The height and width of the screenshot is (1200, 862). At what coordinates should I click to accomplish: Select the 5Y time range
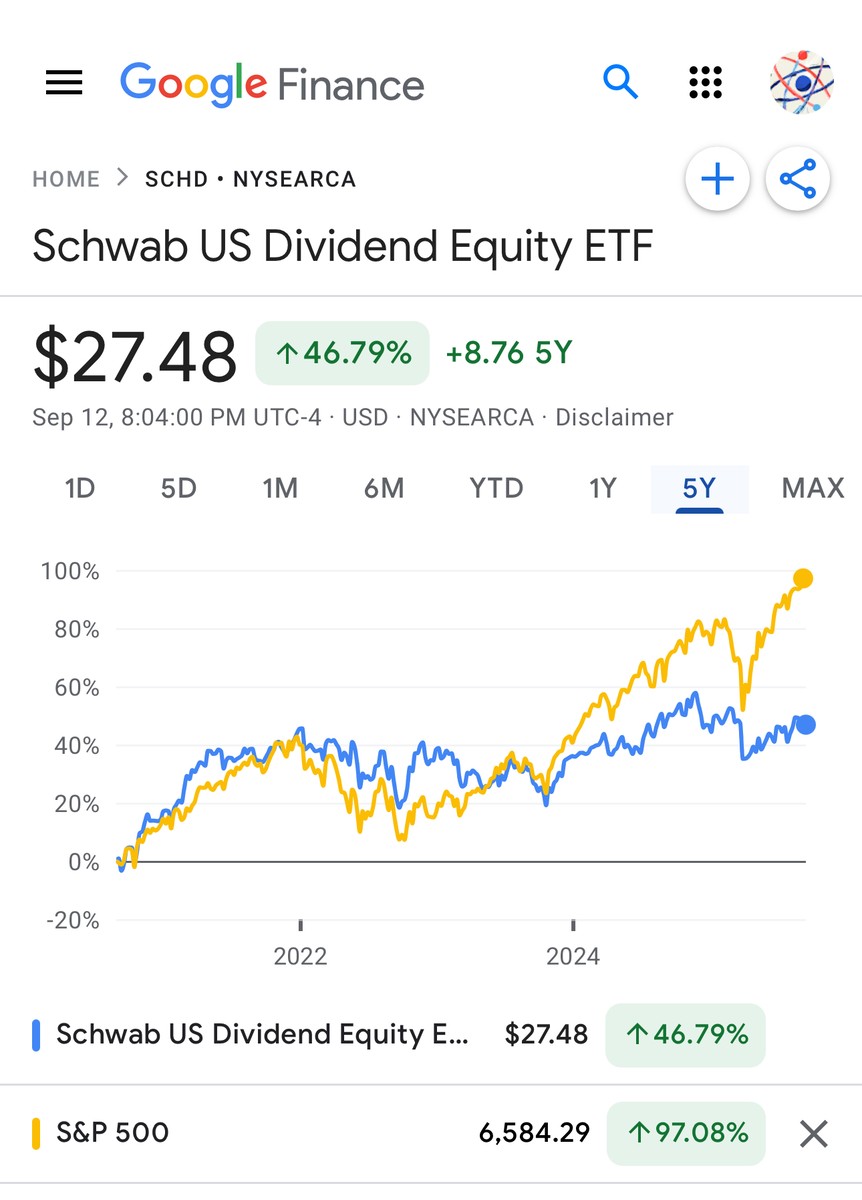699,488
